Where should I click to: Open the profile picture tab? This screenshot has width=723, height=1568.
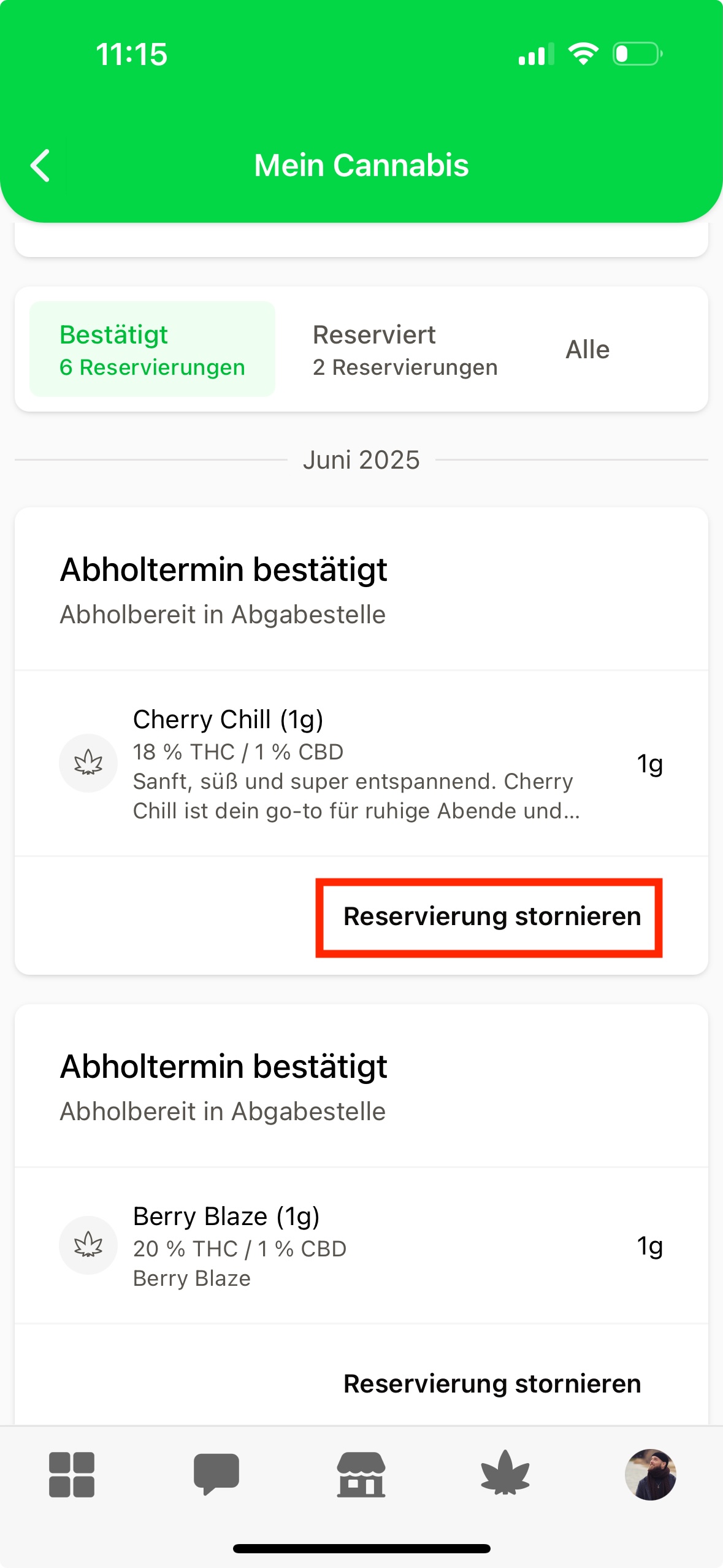[x=650, y=1474]
